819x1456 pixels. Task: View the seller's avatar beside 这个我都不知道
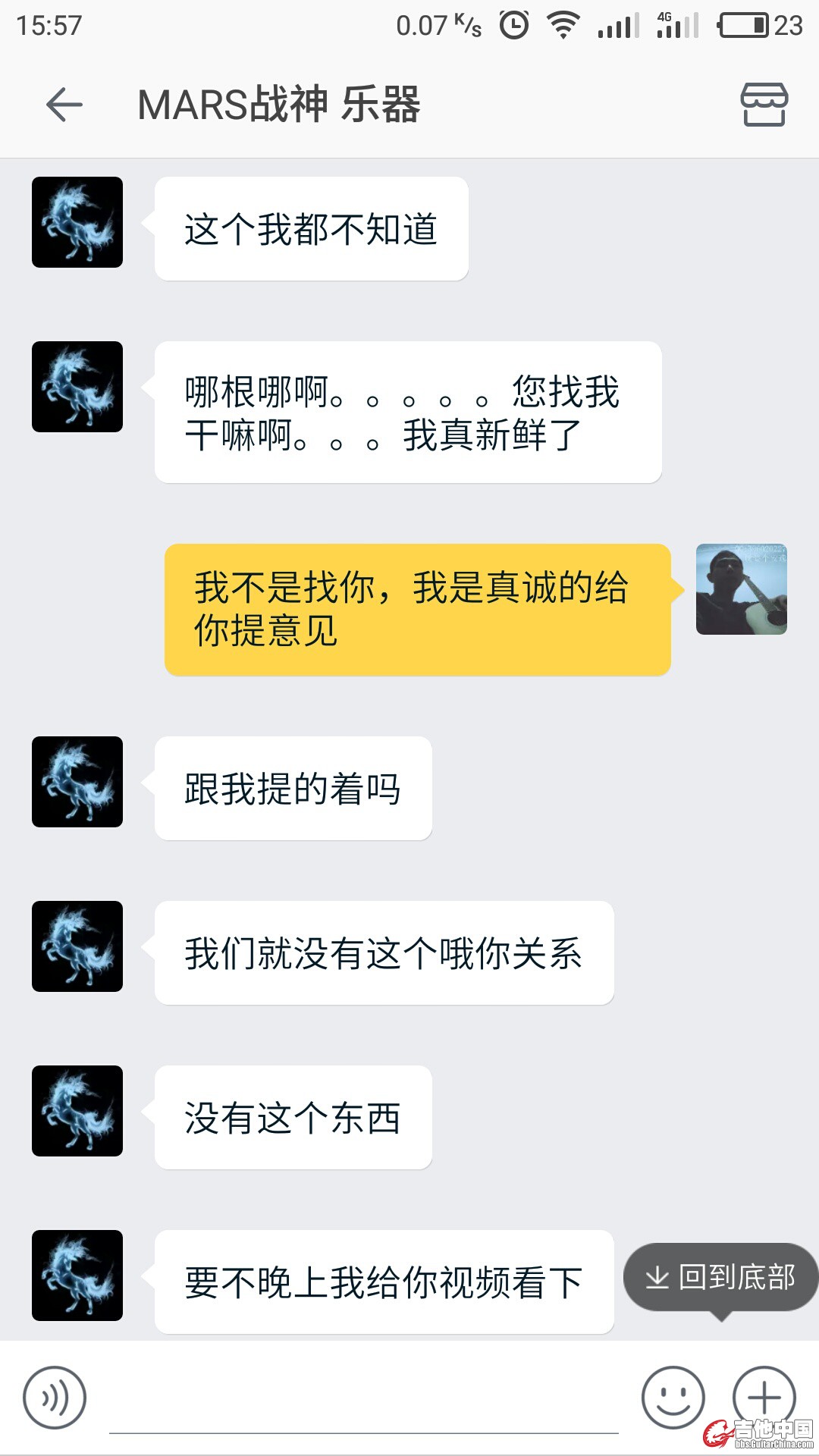[77, 222]
